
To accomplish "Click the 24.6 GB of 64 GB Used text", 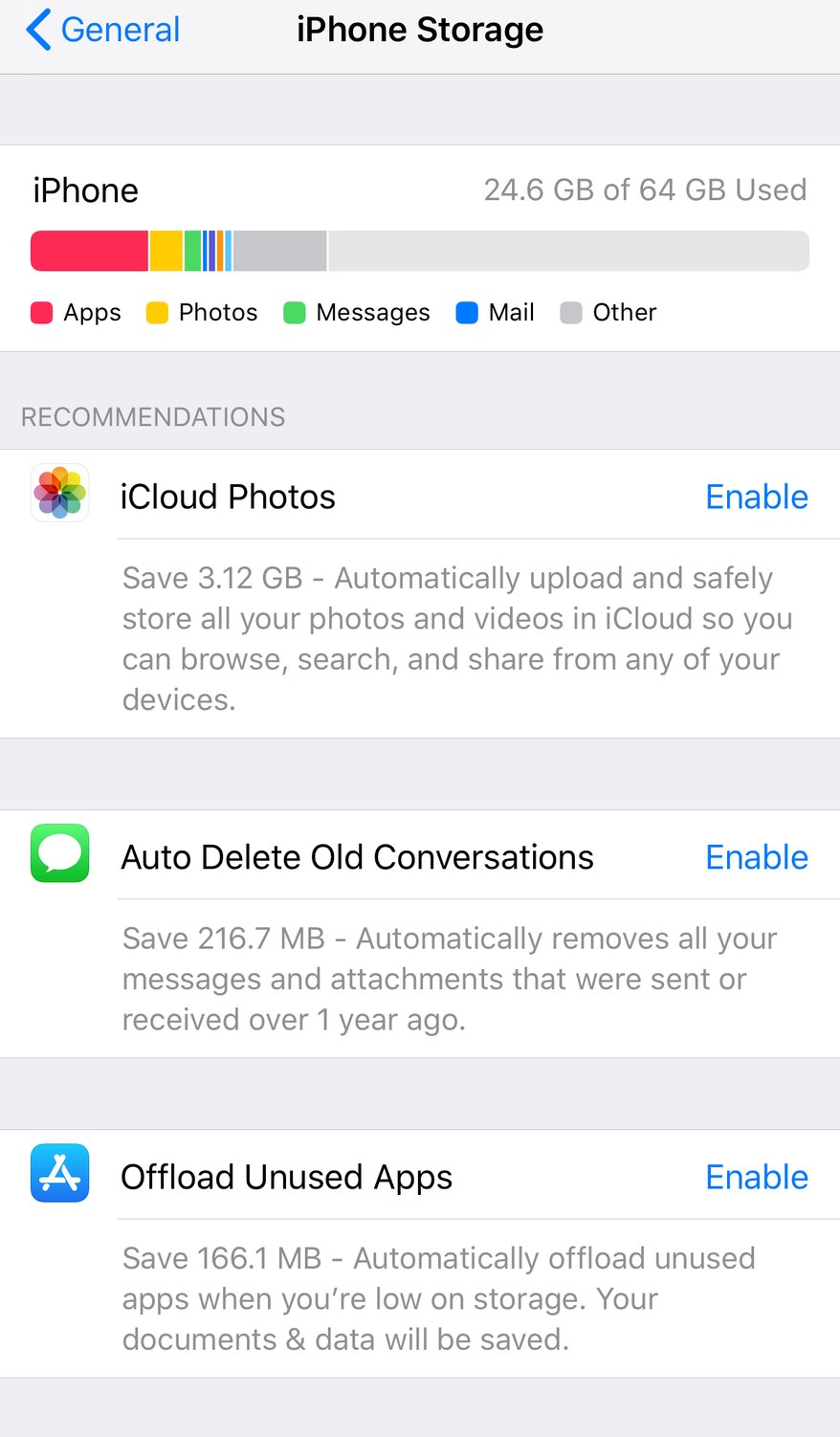I will (646, 189).
